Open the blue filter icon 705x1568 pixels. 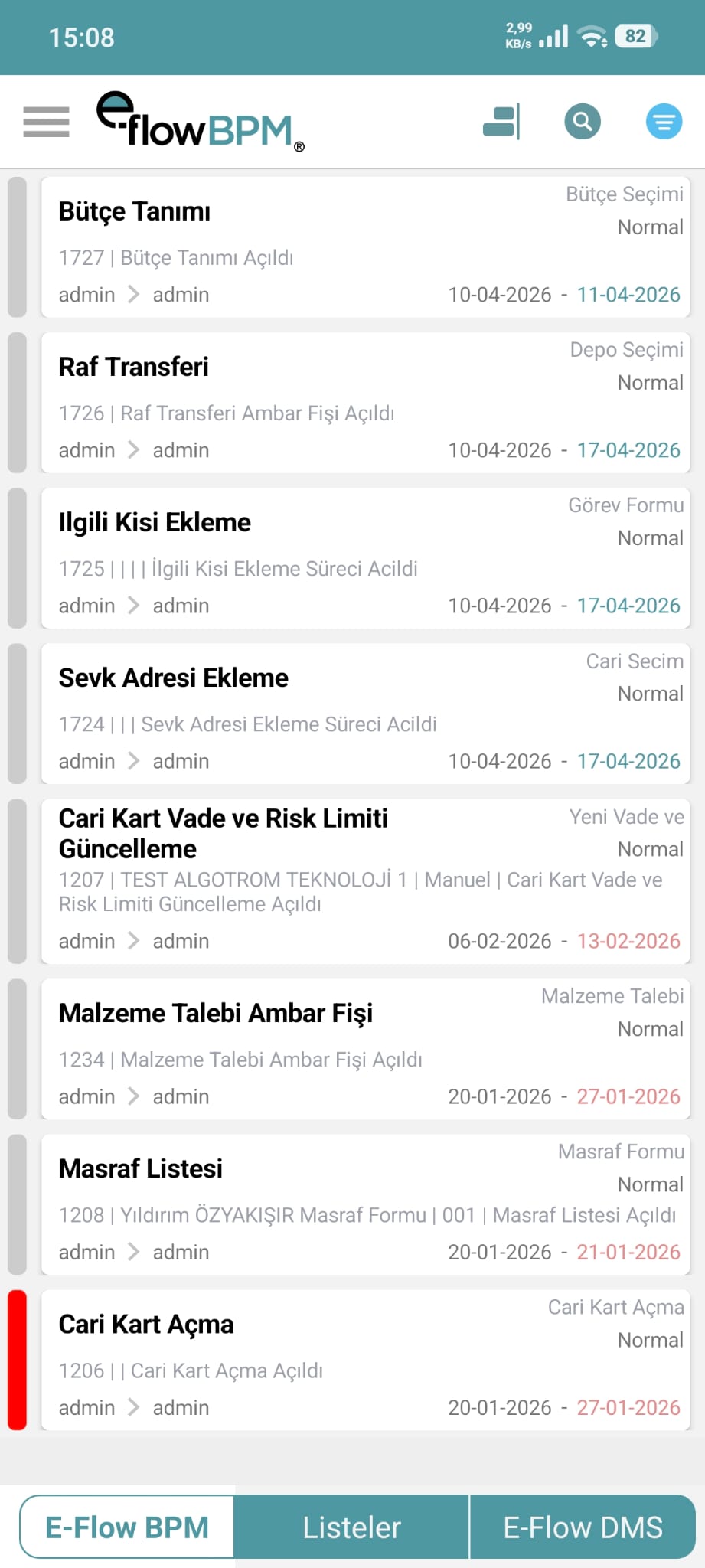(x=663, y=121)
